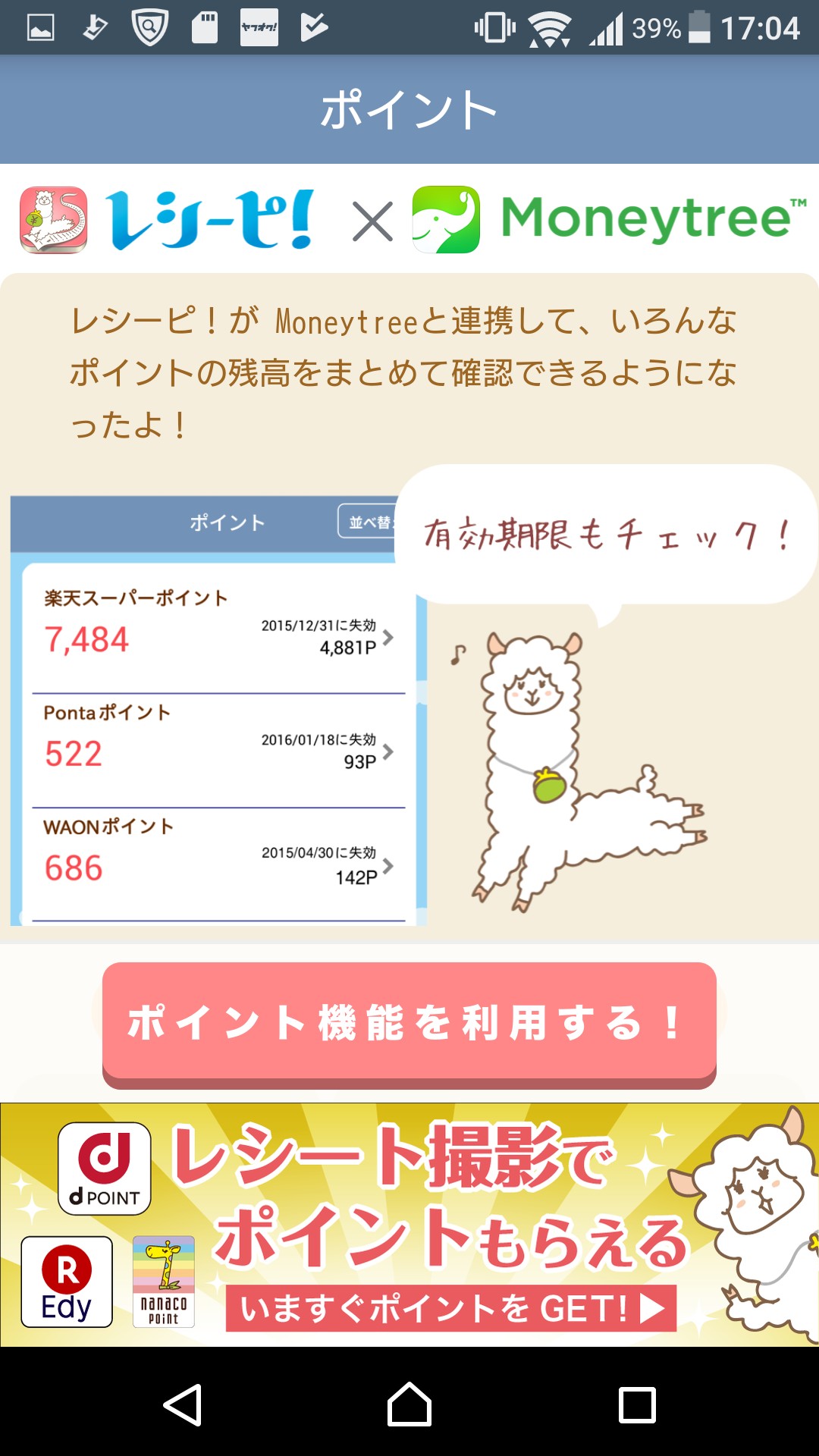This screenshot has width=819, height=1456.
Task: Go back with the system back button
Action: [182, 1405]
